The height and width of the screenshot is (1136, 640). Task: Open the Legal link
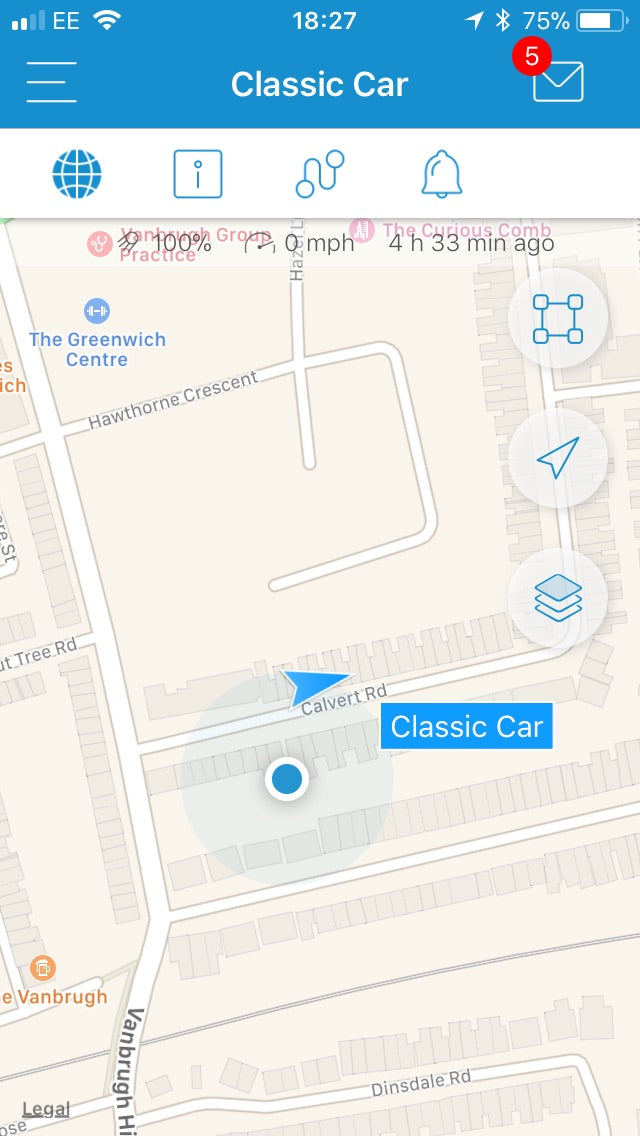coord(46,1108)
